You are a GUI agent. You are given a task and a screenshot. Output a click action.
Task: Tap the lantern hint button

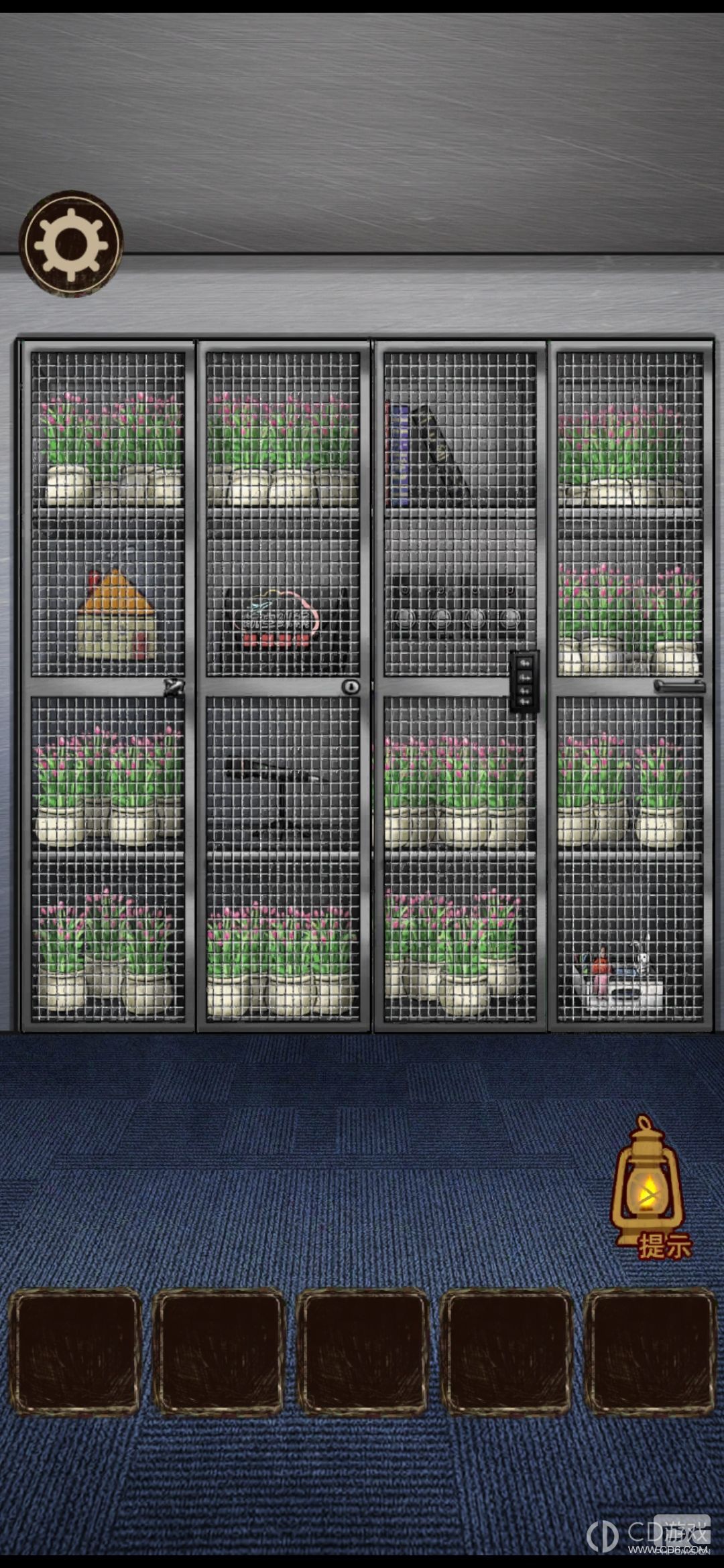point(649,1187)
